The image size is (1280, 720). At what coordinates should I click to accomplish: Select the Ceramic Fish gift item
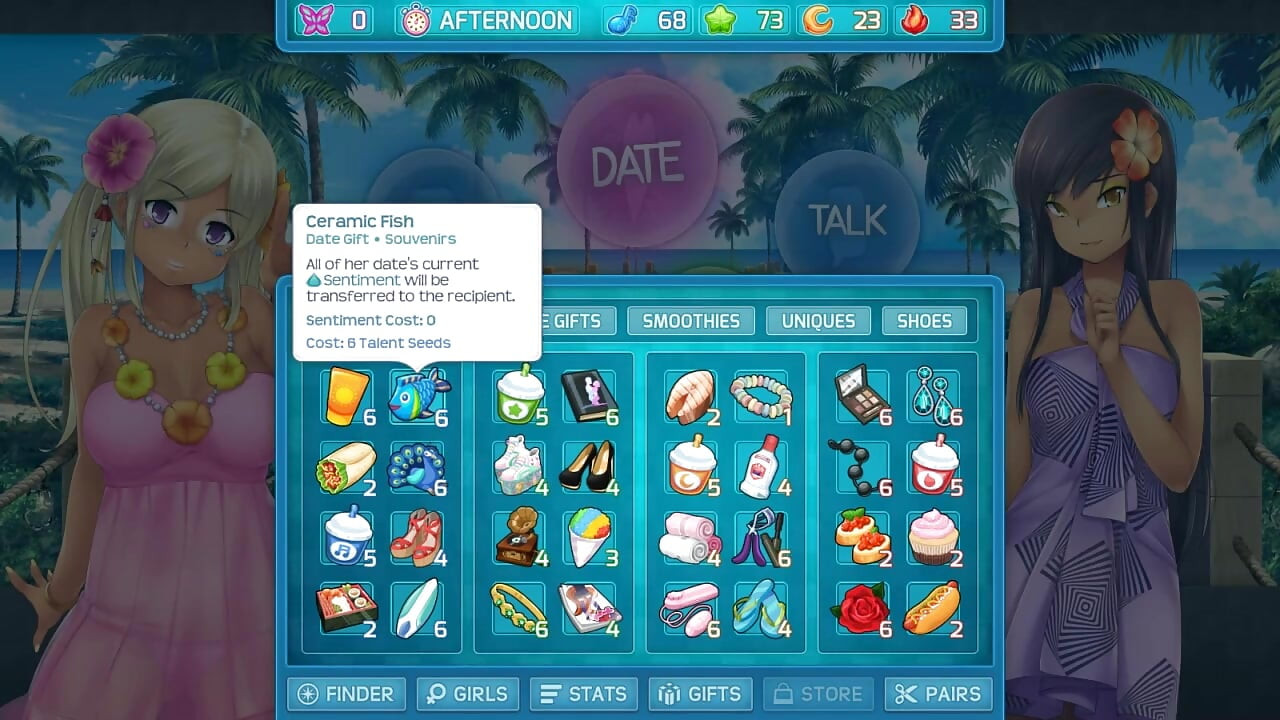417,396
